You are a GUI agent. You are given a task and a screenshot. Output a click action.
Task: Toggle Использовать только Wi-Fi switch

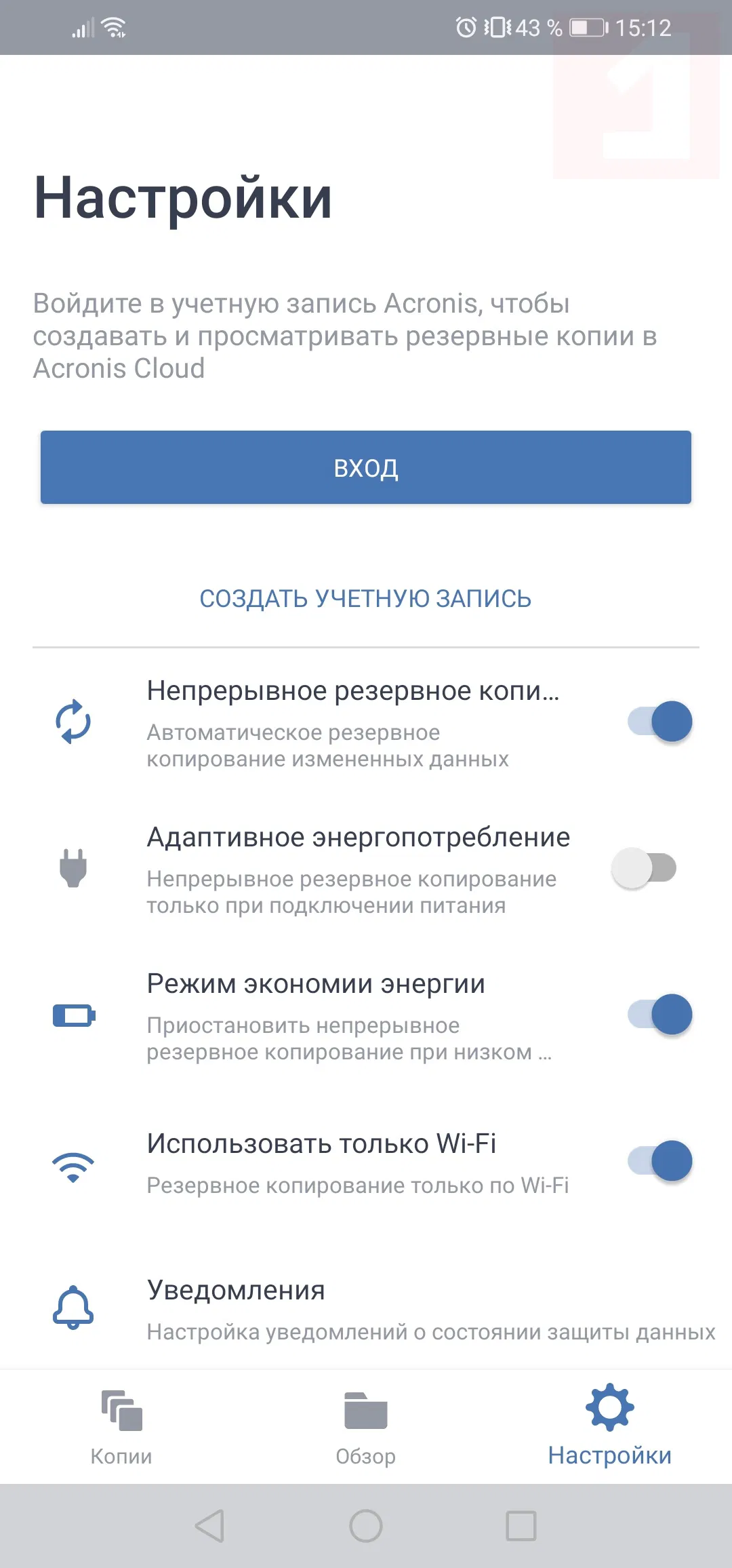(659, 1161)
